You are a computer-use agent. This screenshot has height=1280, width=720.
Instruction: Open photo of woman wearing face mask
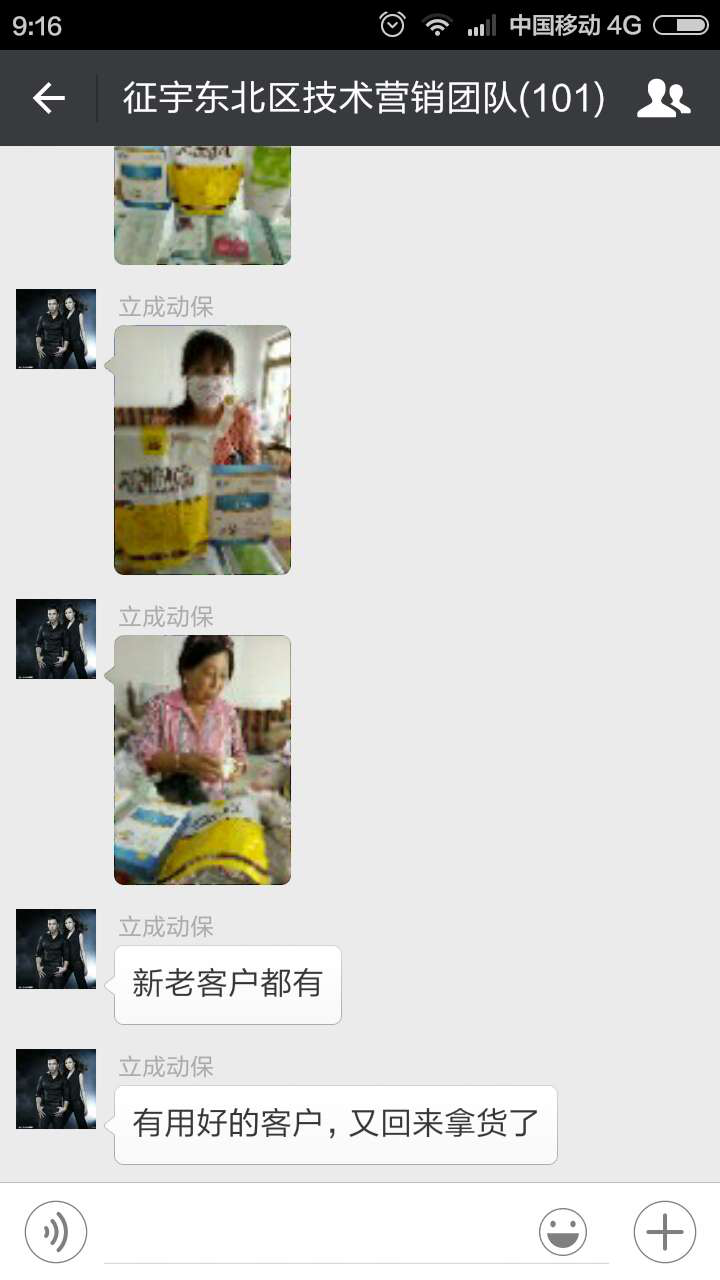click(202, 450)
